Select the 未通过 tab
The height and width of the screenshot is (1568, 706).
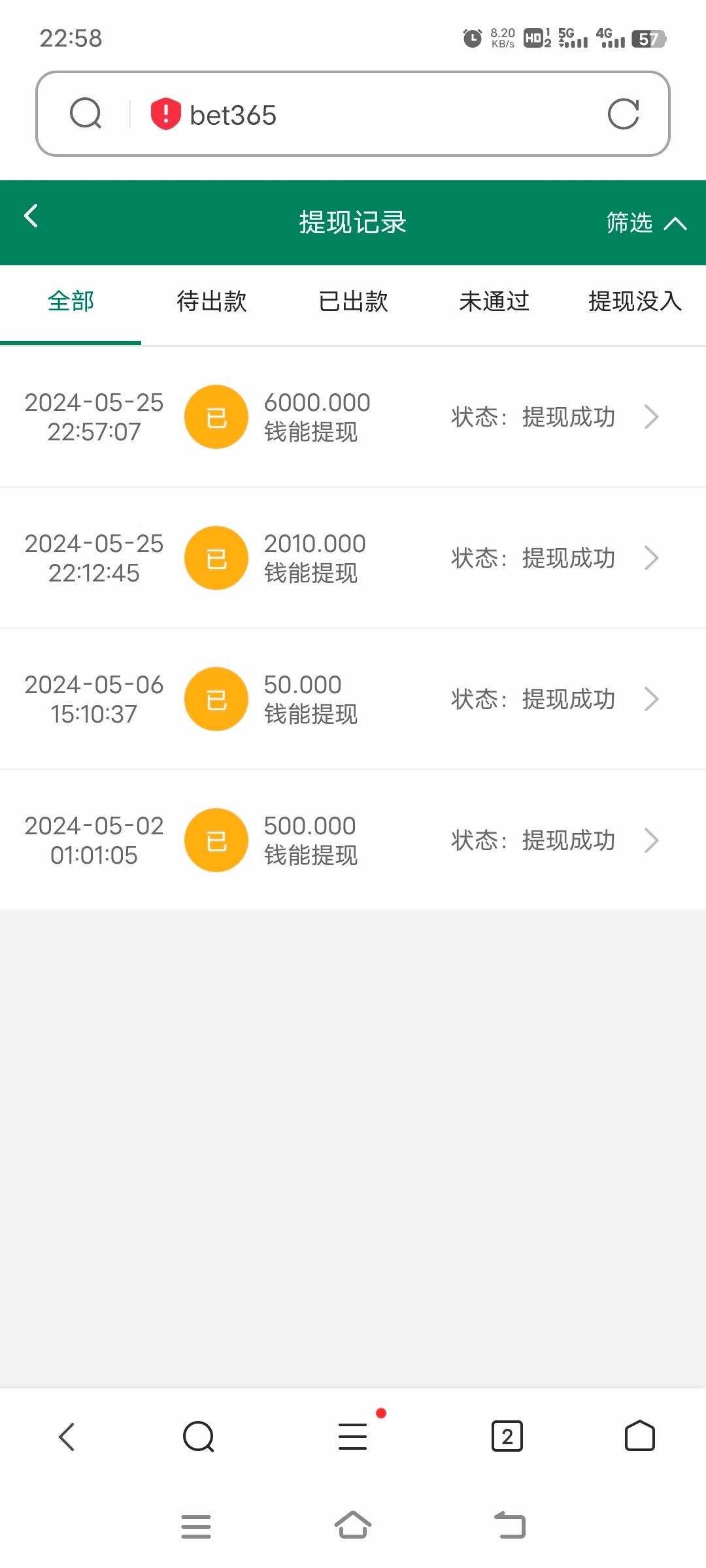tap(494, 302)
